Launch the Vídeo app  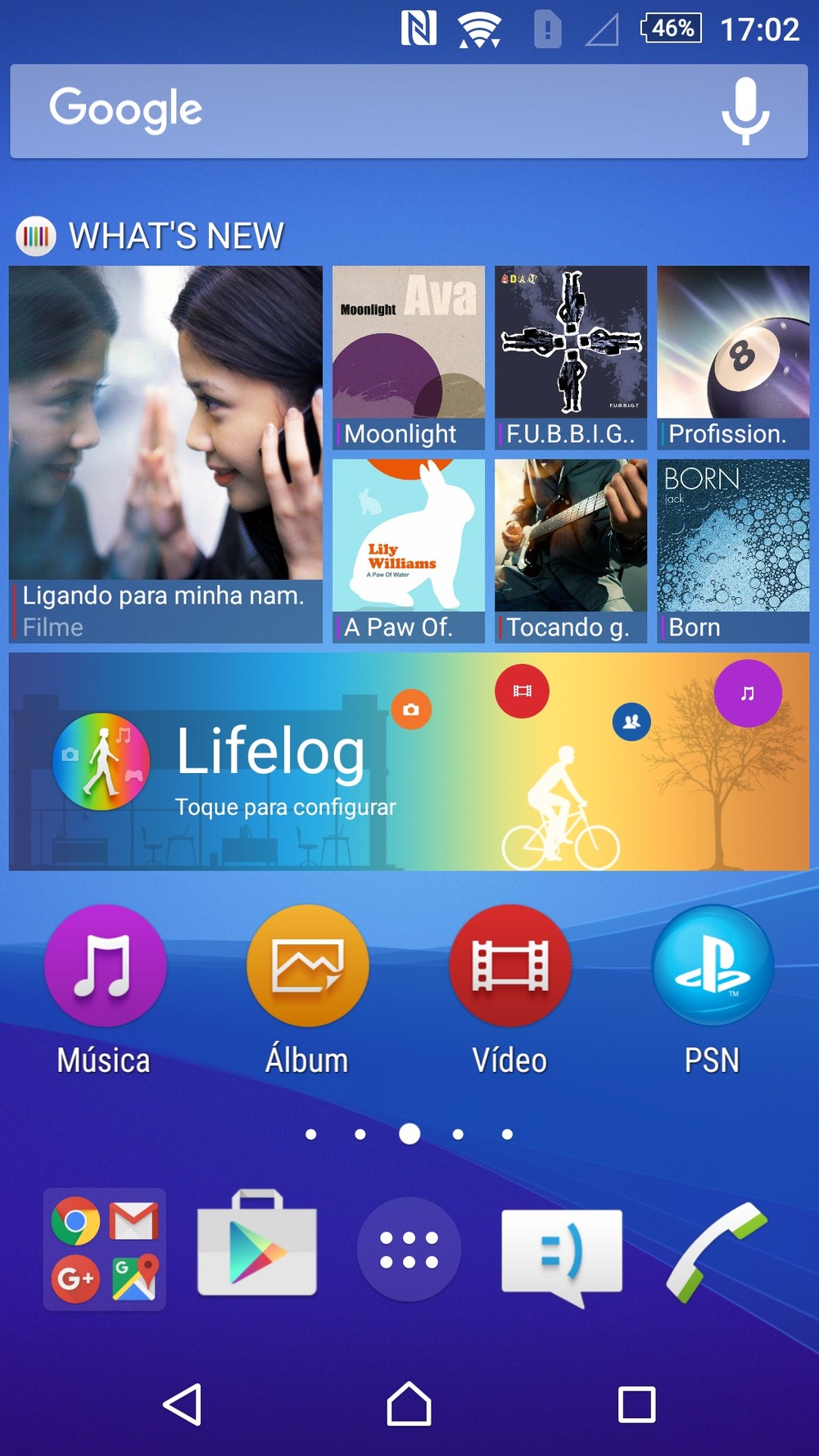[509, 966]
